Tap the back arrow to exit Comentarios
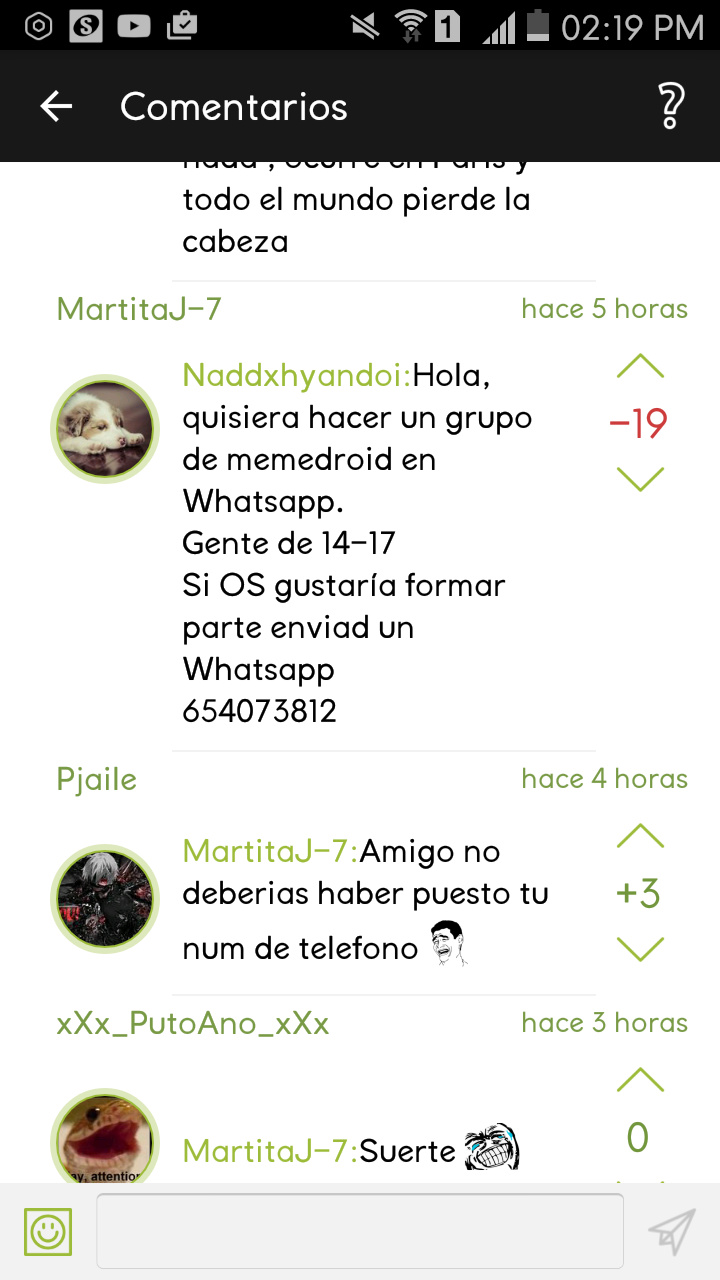The height and width of the screenshot is (1280, 720). click(55, 105)
